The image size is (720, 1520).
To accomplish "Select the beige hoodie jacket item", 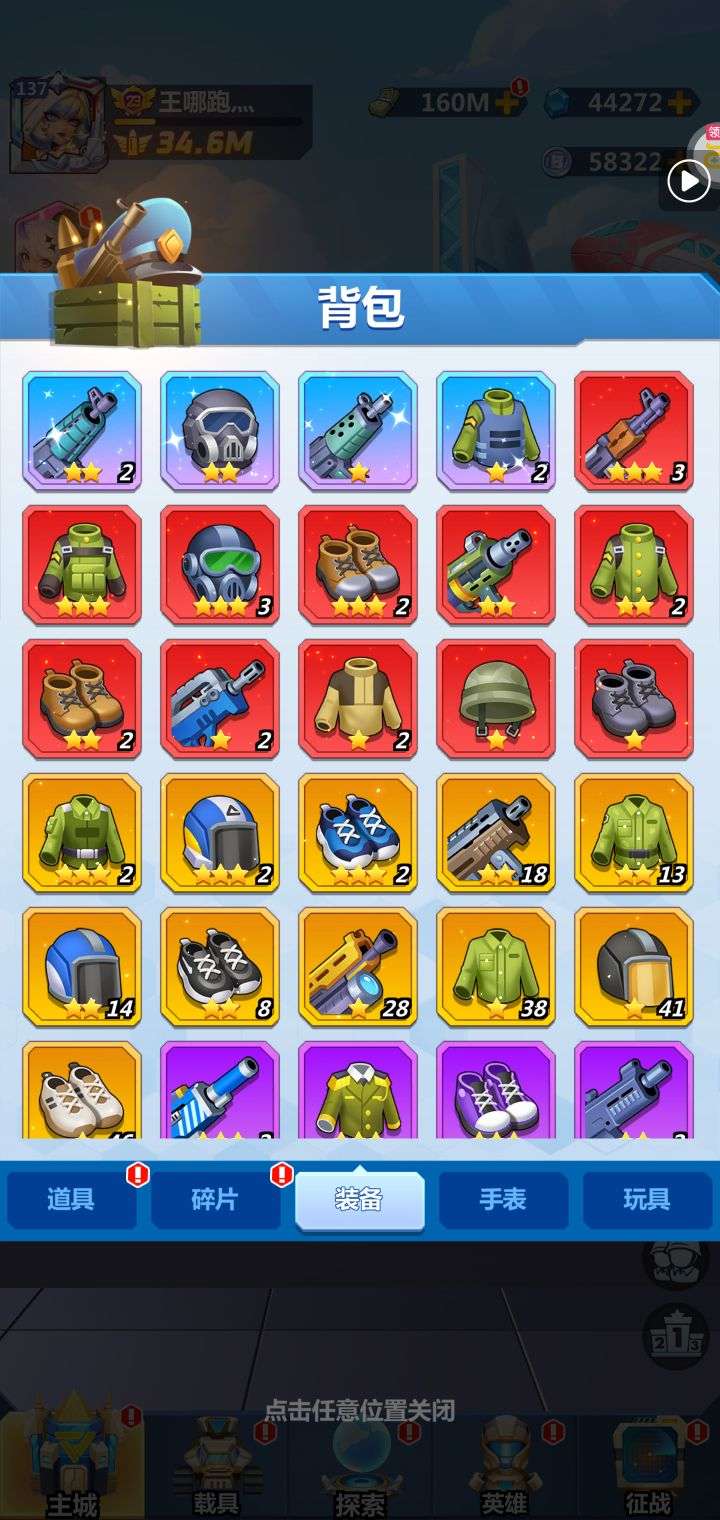I will tap(358, 698).
